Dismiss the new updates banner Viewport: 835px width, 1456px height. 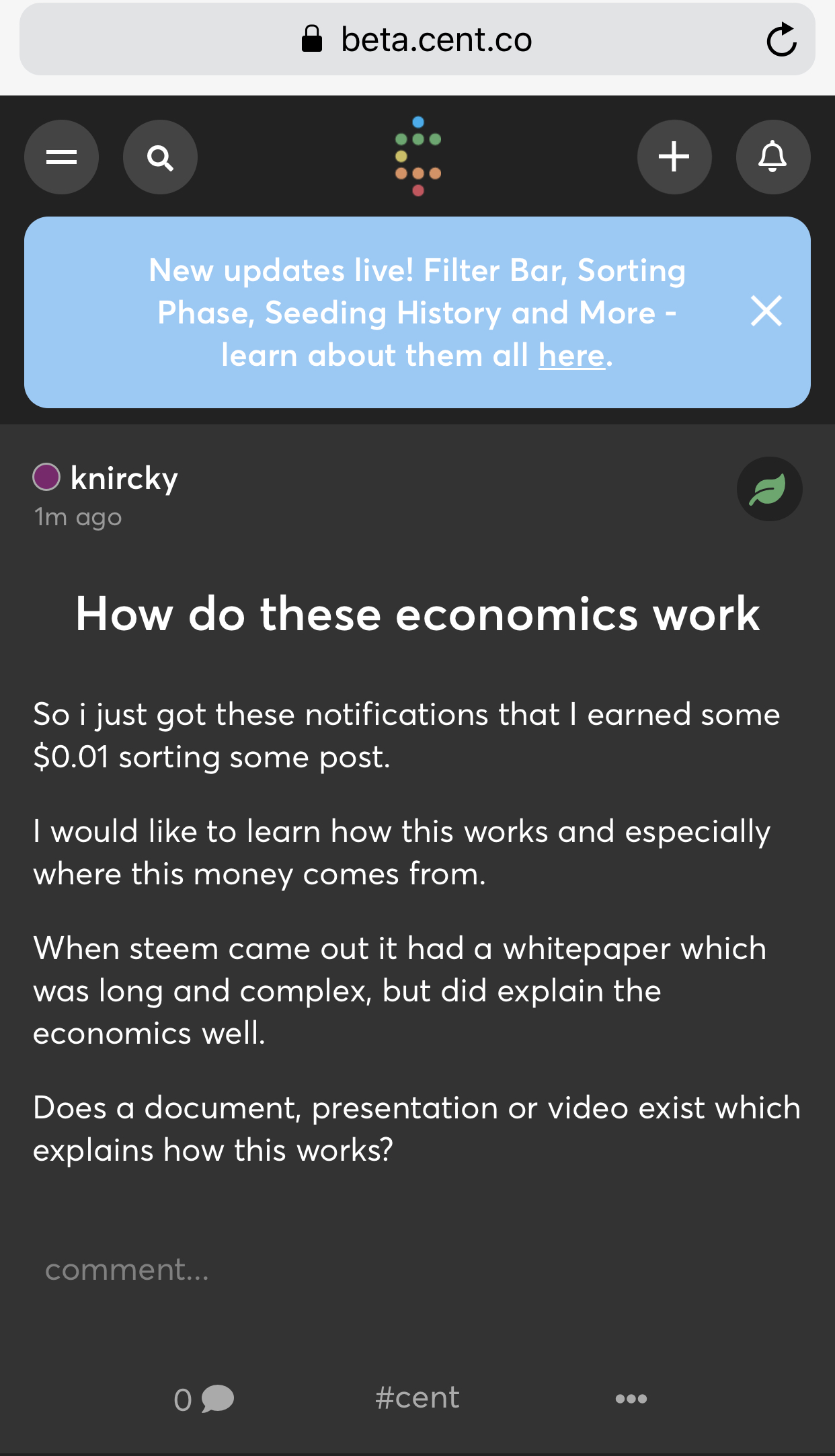point(766,311)
